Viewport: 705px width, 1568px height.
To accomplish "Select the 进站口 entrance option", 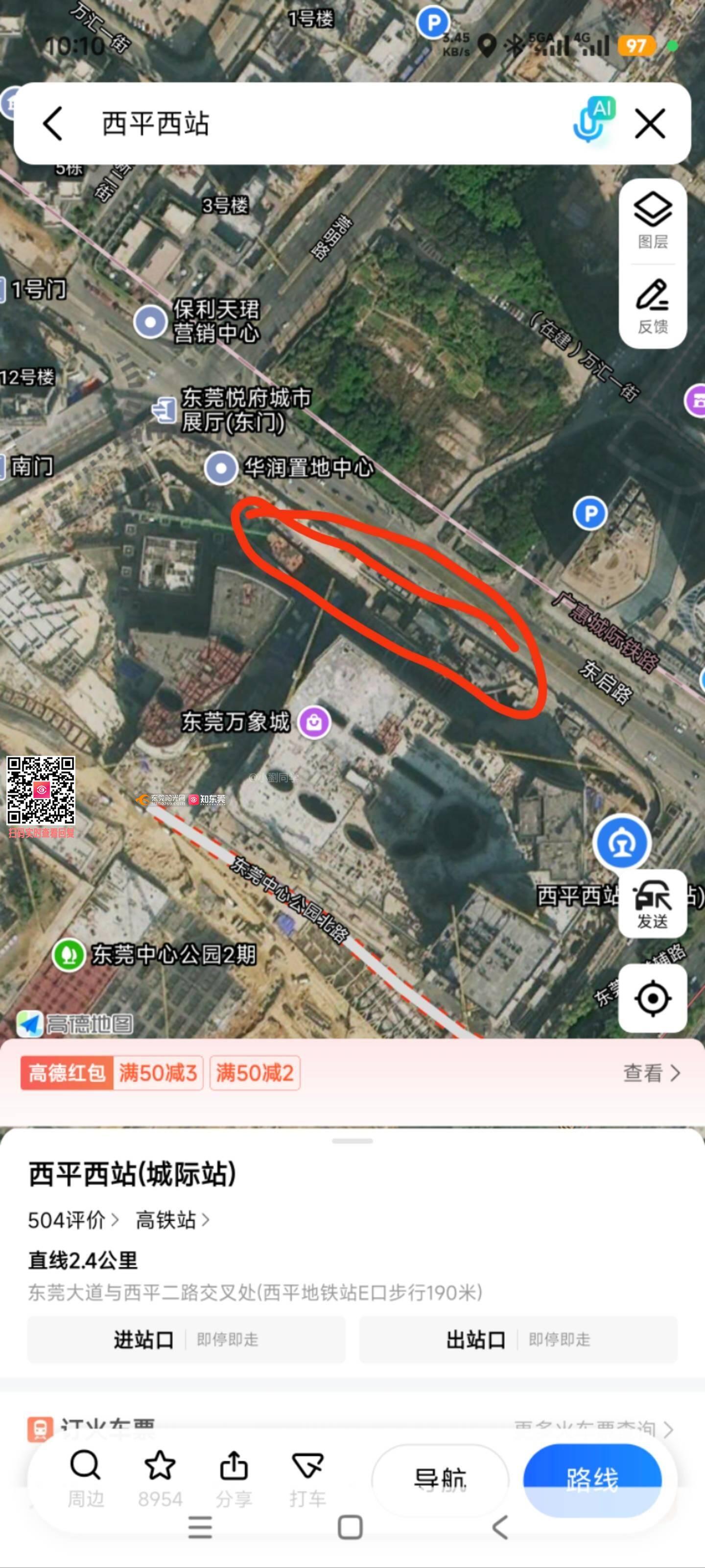I will tap(186, 1340).
